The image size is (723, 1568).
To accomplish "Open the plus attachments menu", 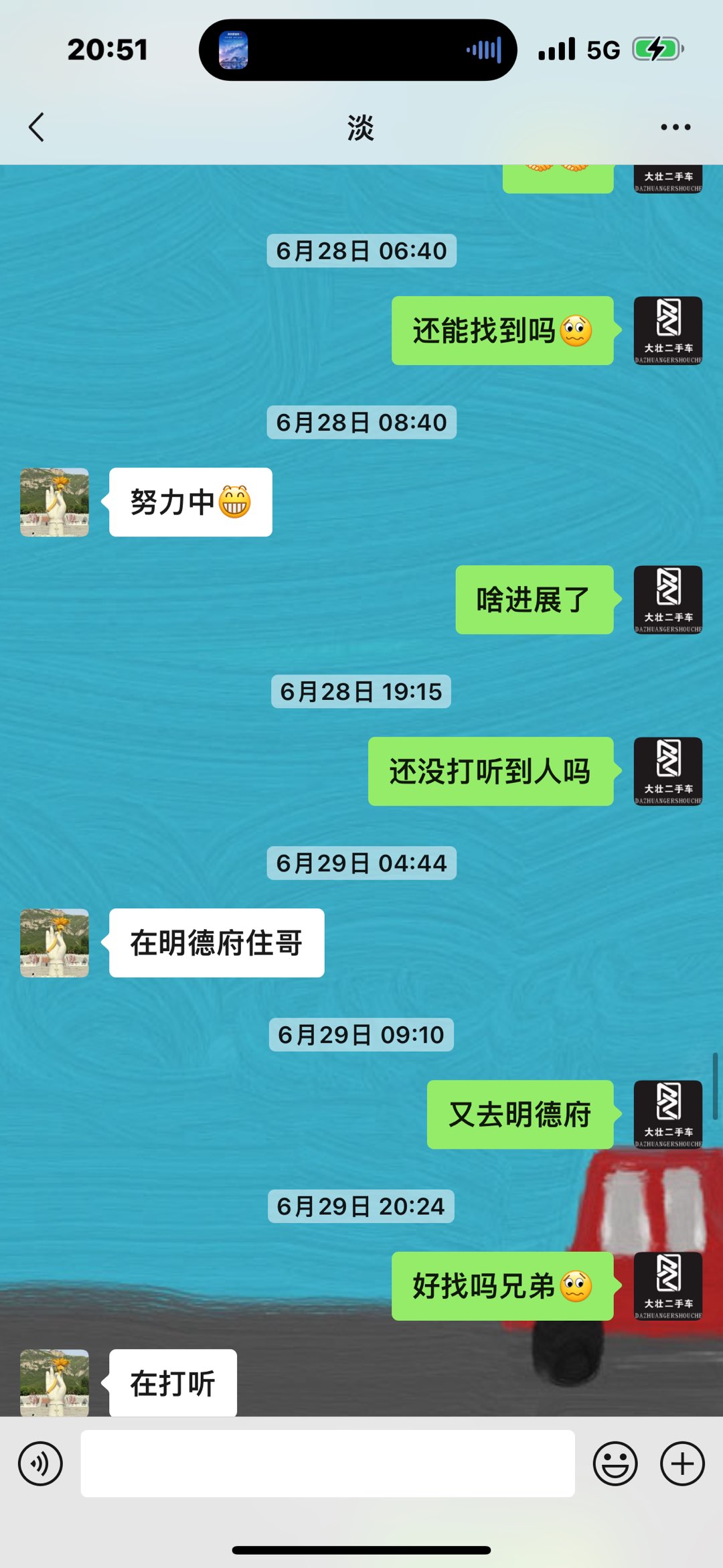I will tap(682, 1464).
